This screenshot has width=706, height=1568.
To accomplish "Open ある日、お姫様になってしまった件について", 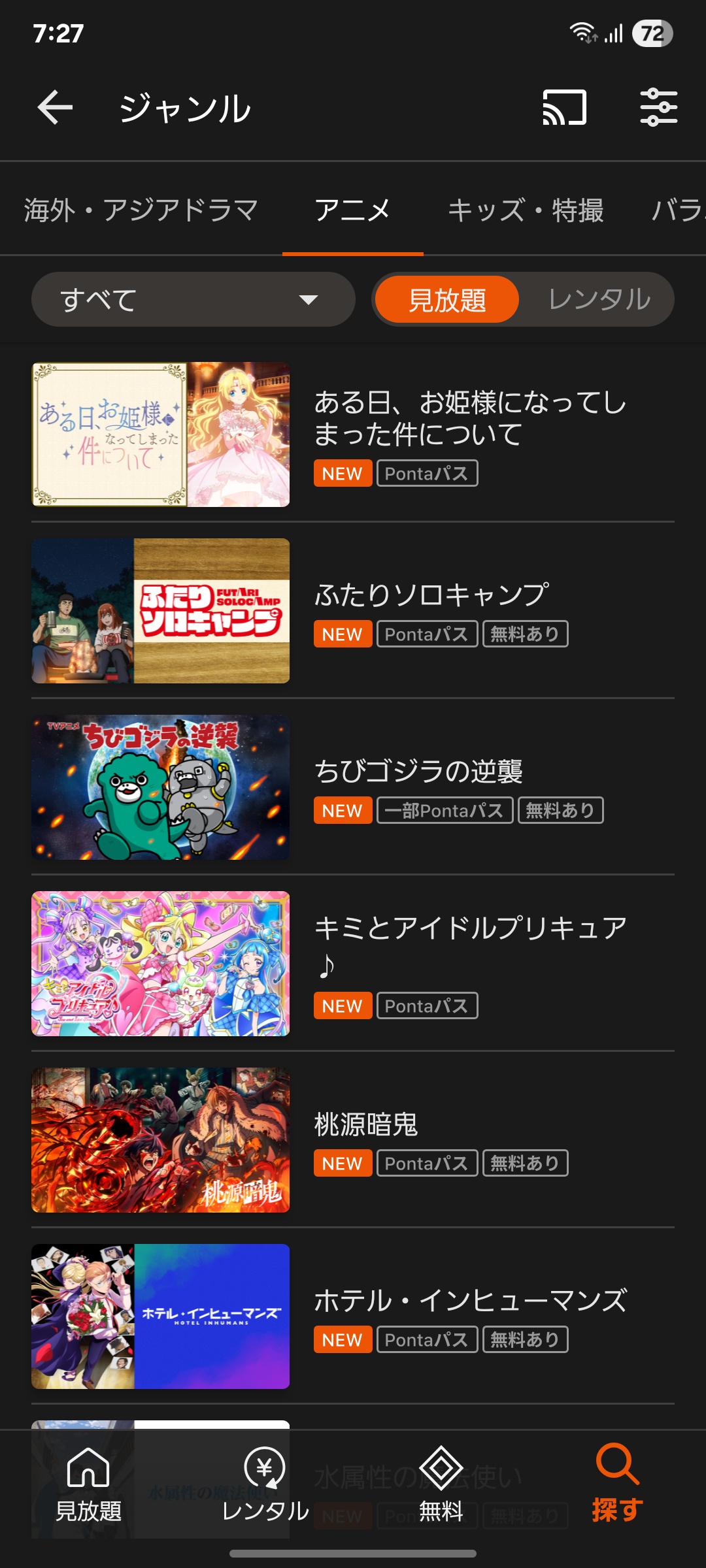I will click(x=469, y=418).
